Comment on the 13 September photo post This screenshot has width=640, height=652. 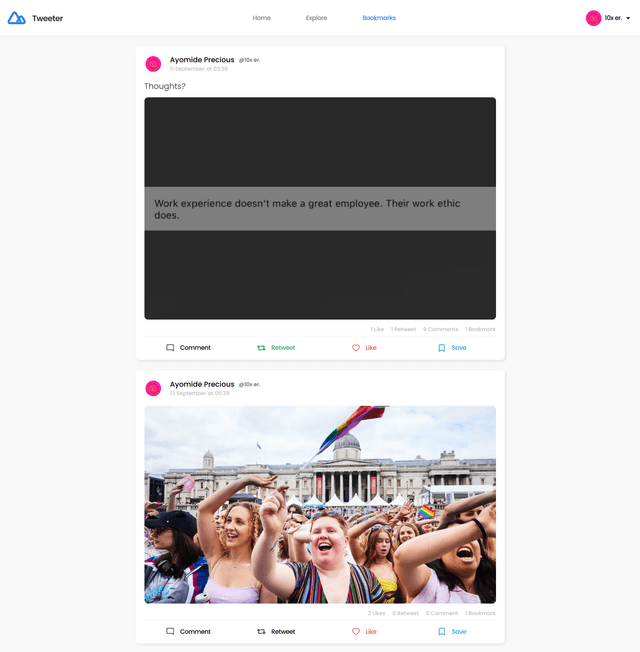pos(188,632)
